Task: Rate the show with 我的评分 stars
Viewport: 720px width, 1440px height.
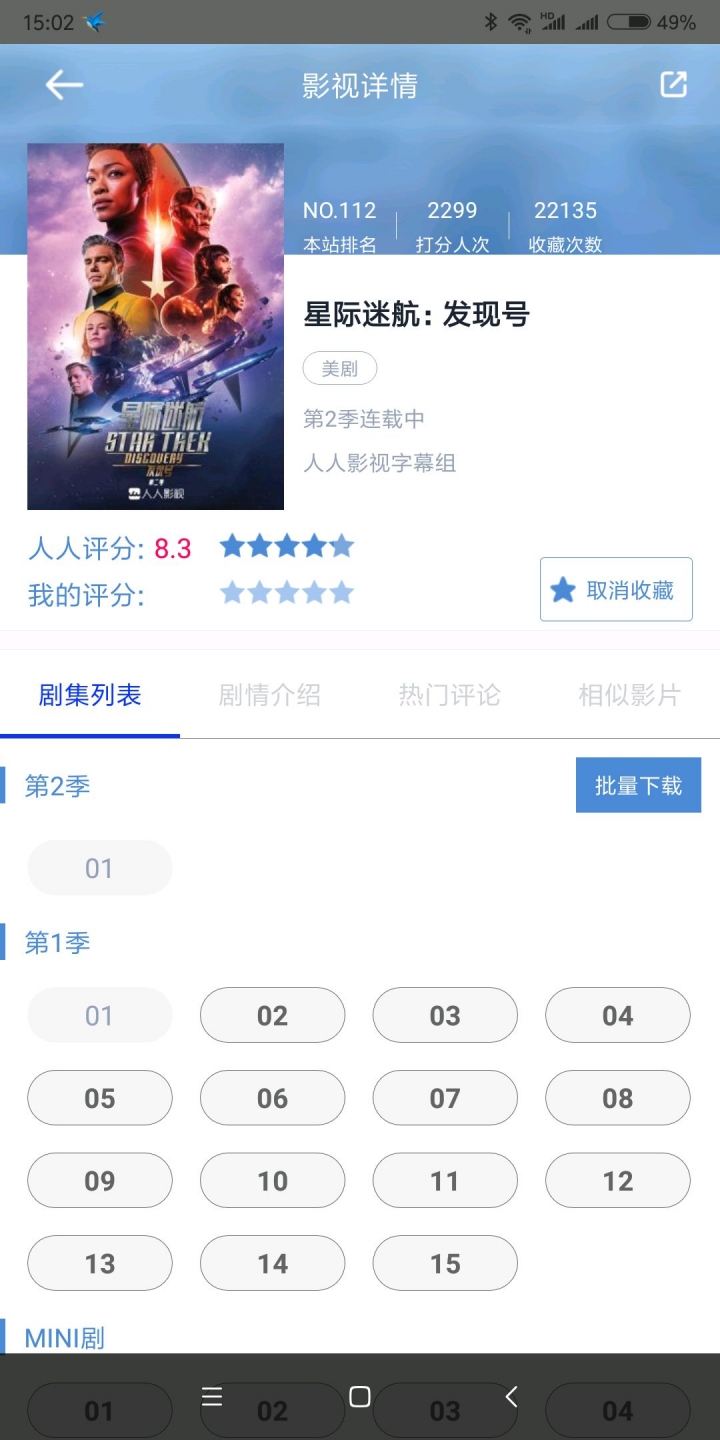Action: pos(287,593)
